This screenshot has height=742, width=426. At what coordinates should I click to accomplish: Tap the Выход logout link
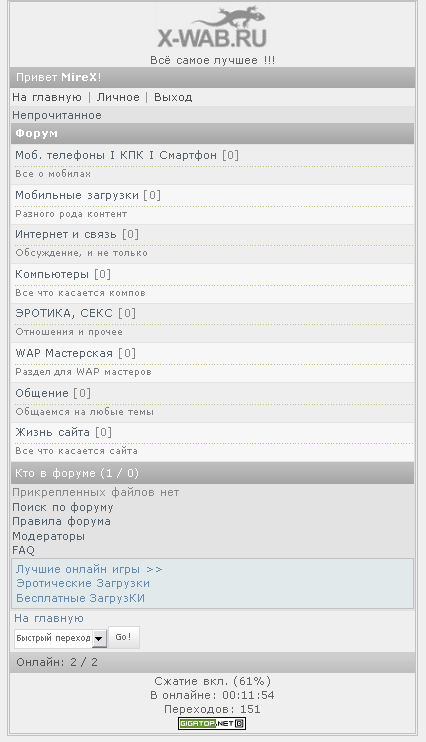[173, 97]
